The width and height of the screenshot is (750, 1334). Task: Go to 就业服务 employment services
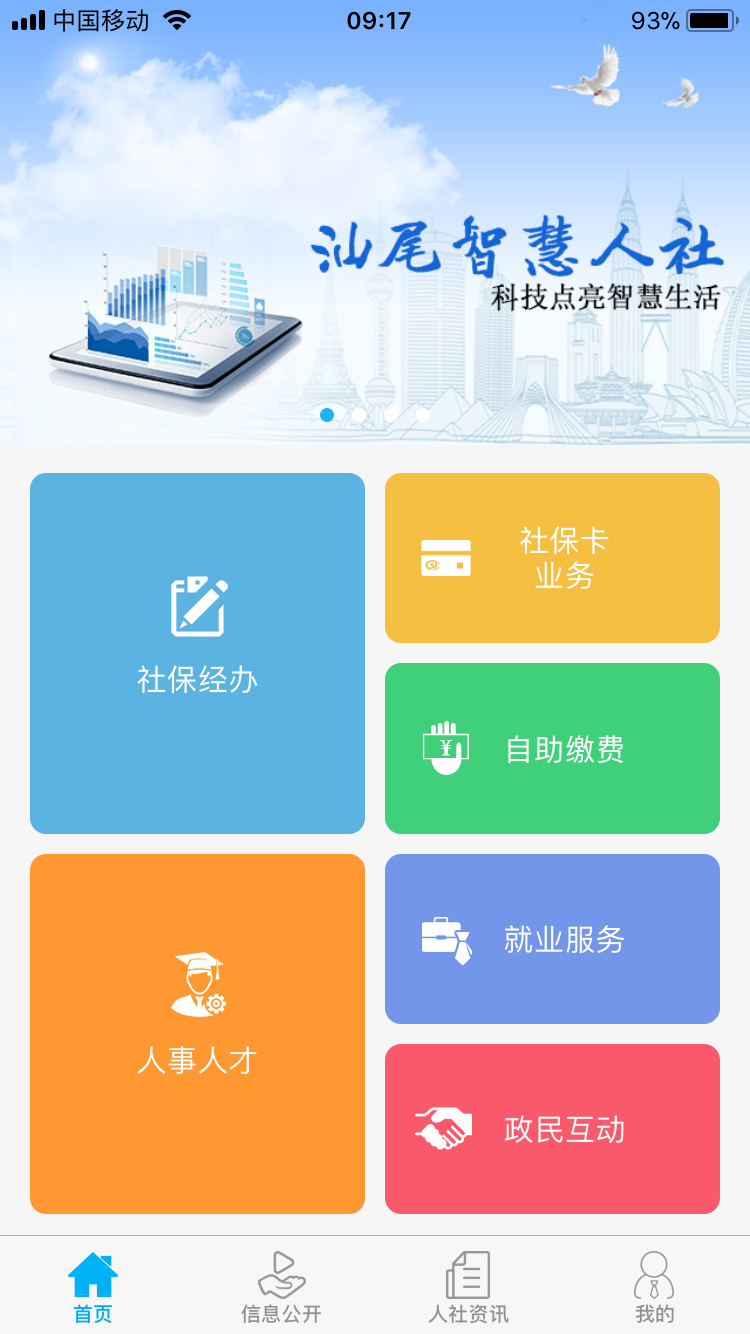tap(552, 939)
